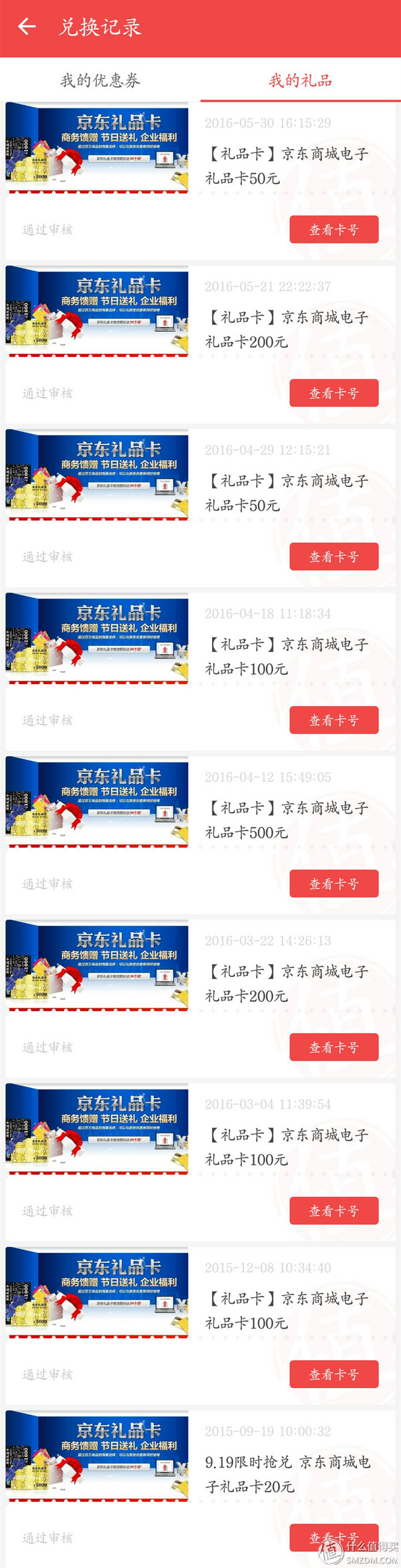Show card number for 2016-04-29 gift
Viewport: 401px width, 1568px height.
tap(333, 556)
